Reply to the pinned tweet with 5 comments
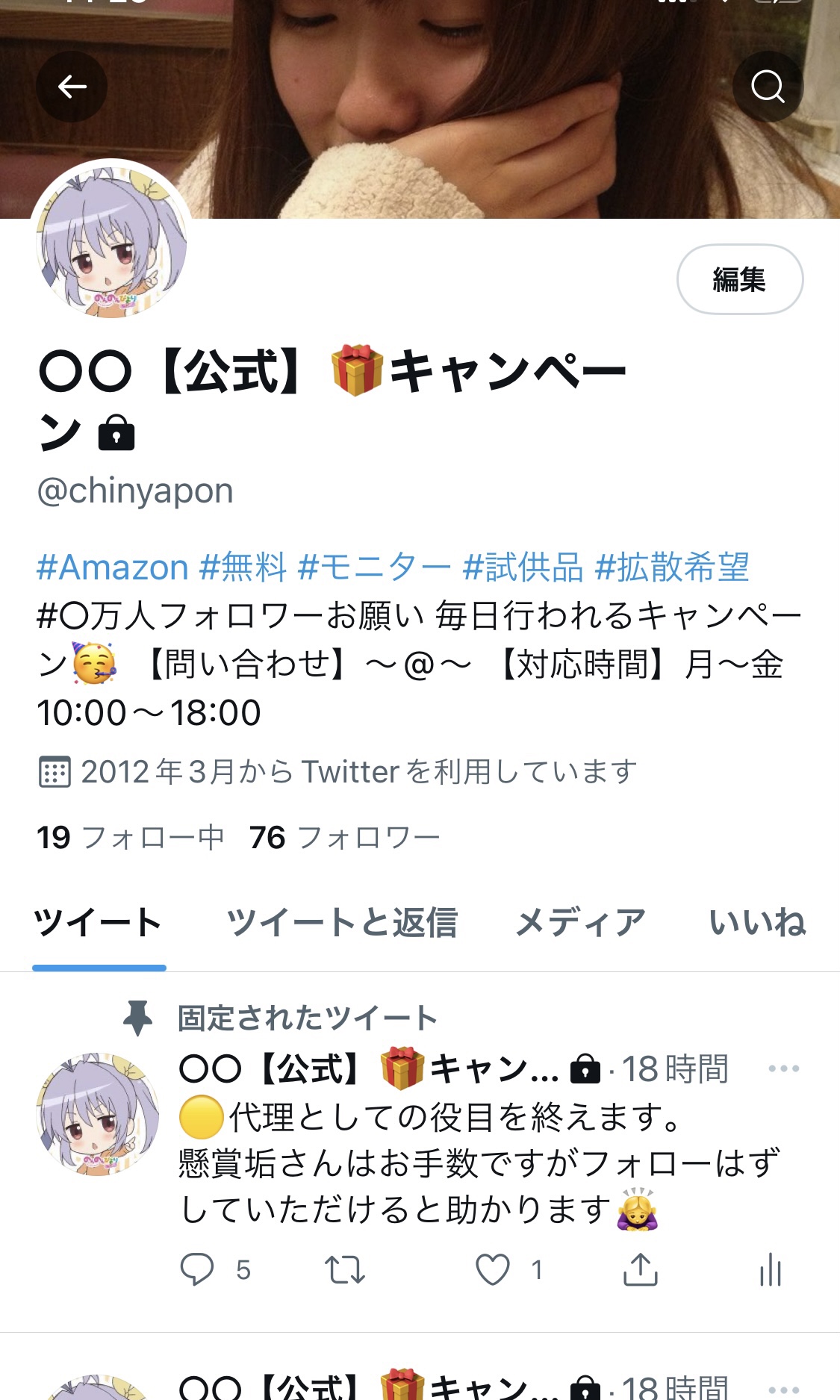The height and width of the screenshot is (1400, 840). pyautogui.click(x=215, y=1269)
